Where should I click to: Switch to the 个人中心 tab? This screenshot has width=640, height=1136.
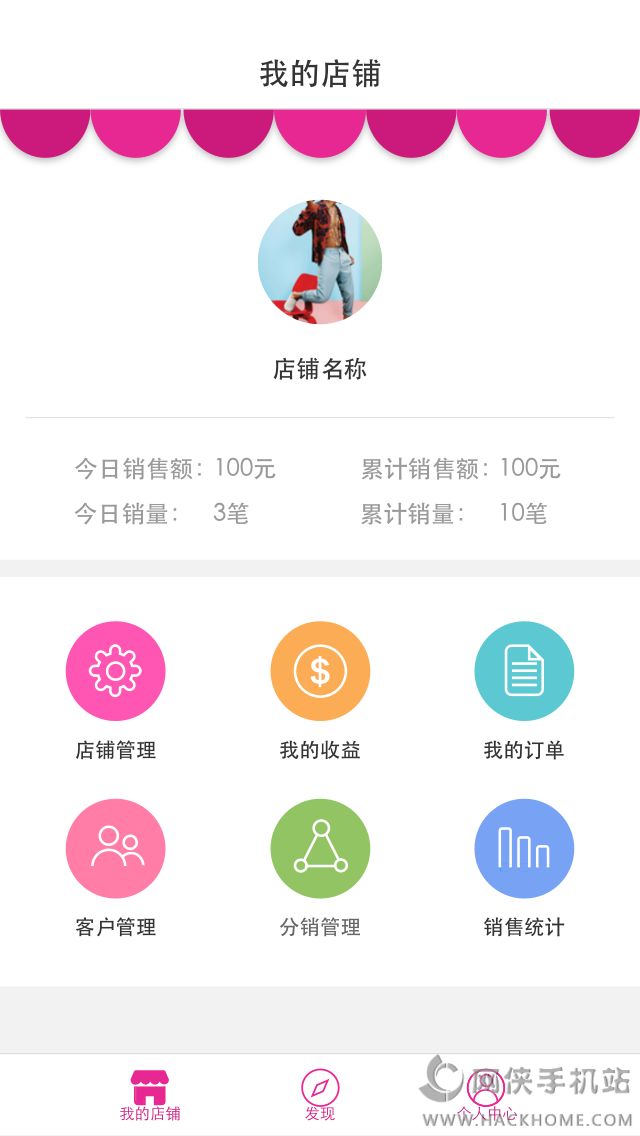(x=487, y=1094)
